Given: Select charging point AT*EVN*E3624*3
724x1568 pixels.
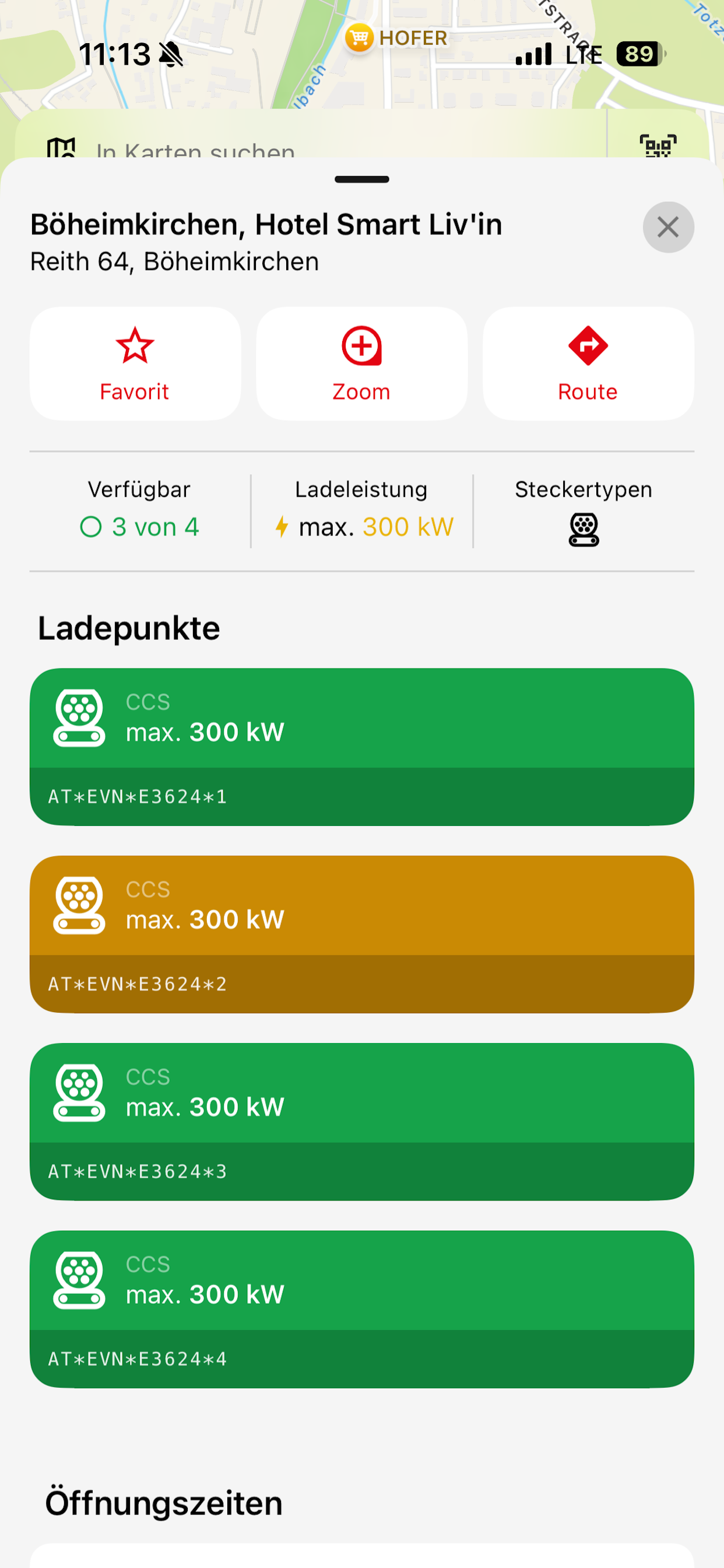Looking at the screenshot, I should pyautogui.click(x=361, y=1122).
